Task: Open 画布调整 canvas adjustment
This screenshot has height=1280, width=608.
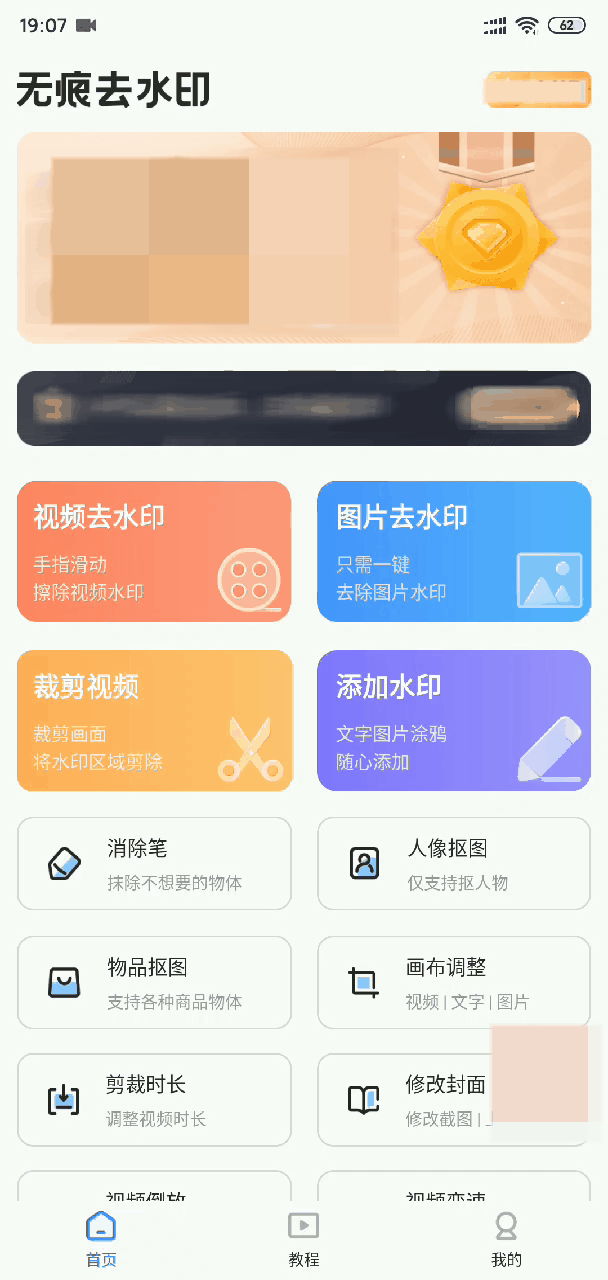Action: point(453,982)
